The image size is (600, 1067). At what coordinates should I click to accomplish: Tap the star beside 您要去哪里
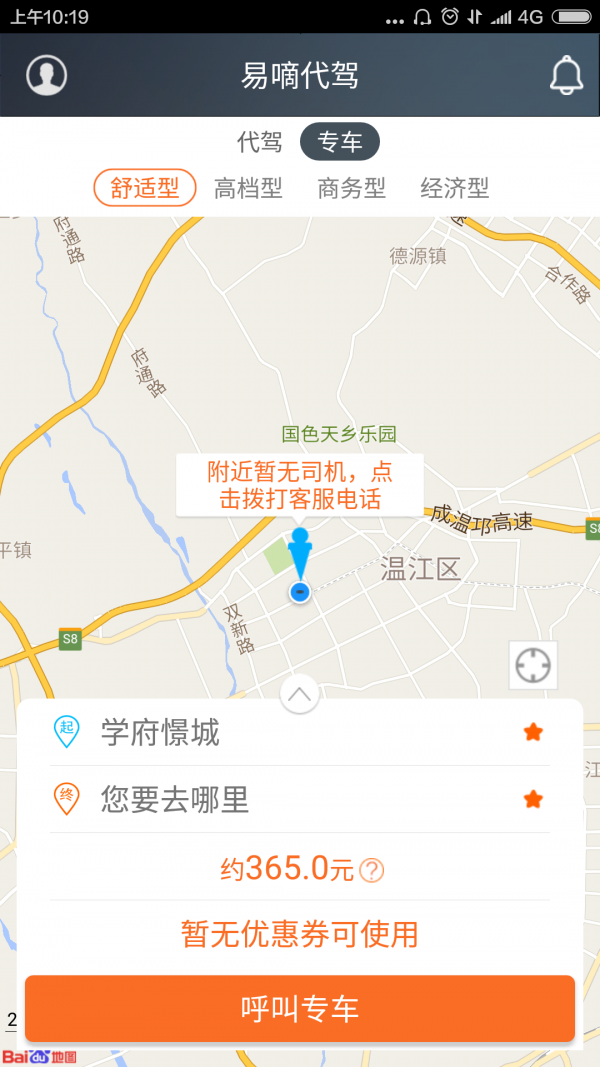pos(533,799)
